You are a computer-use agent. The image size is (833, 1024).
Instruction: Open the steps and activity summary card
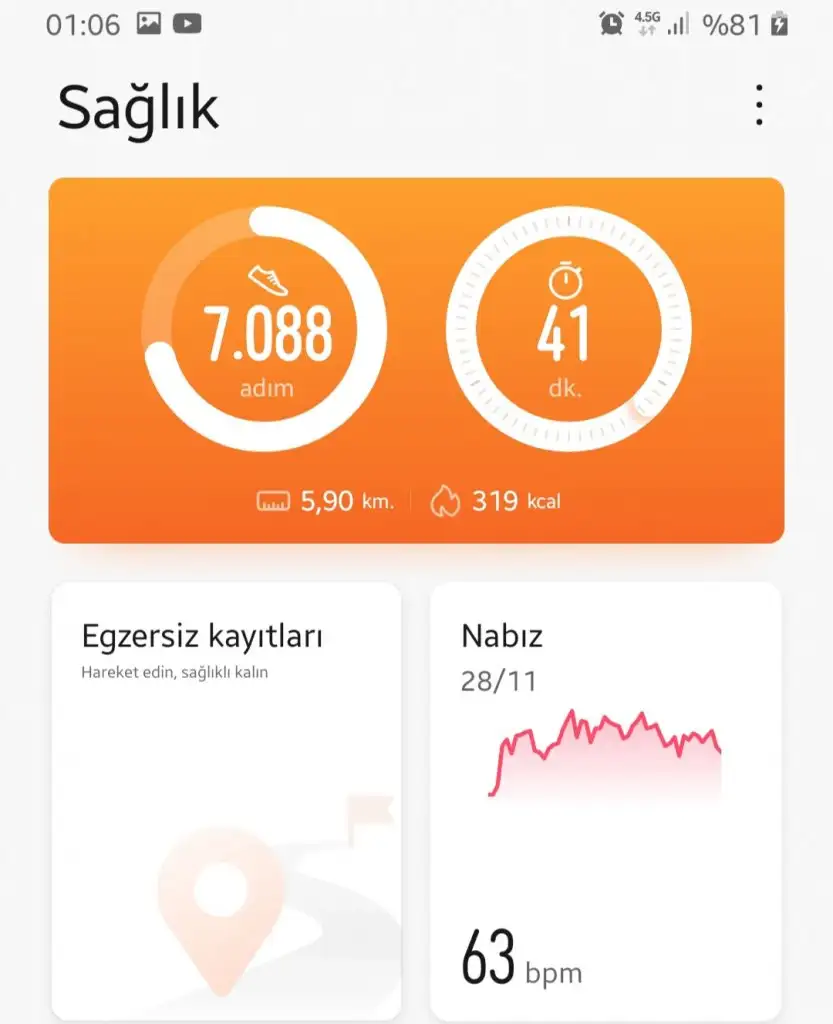416,360
